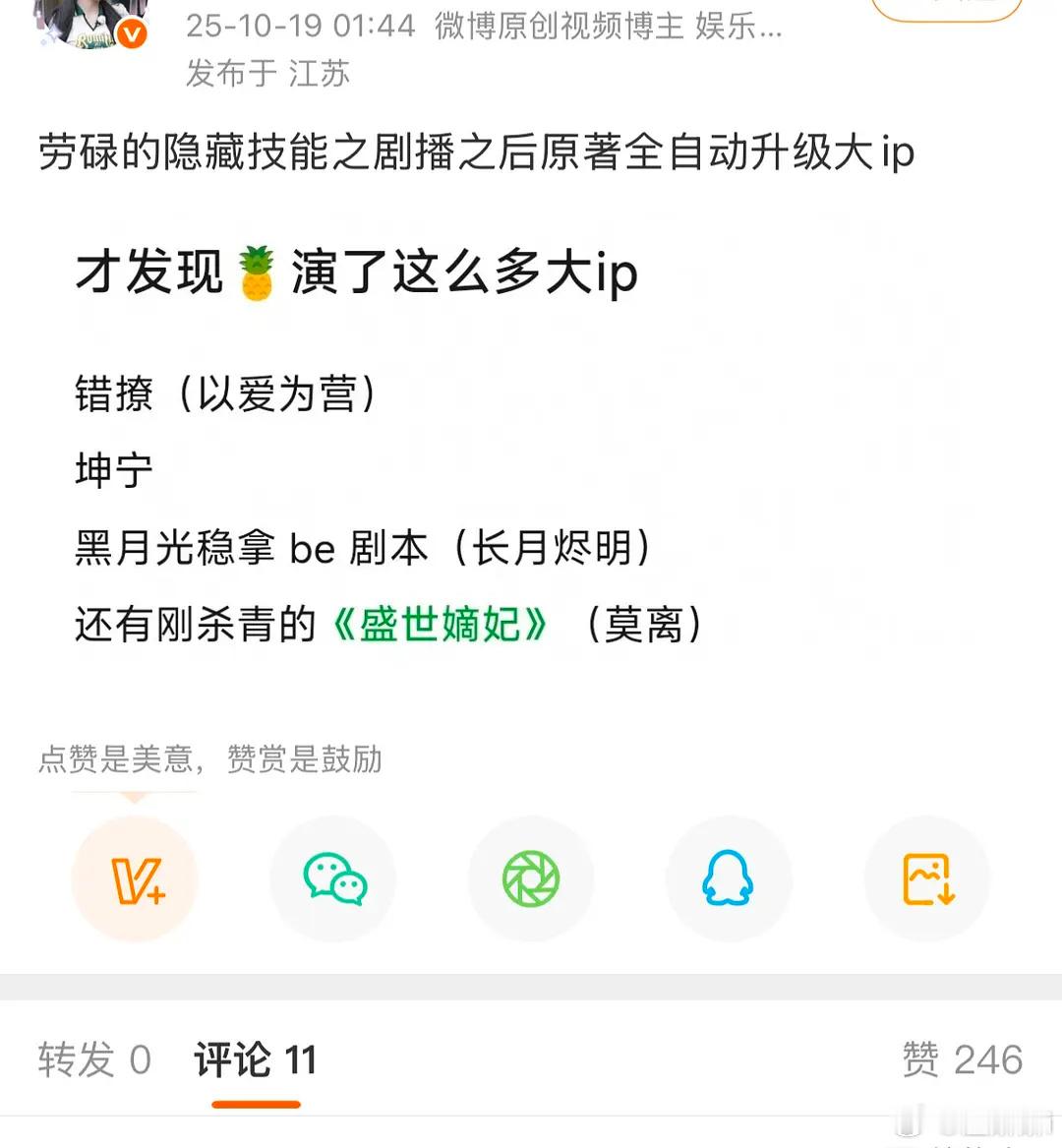Image resolution: width=1062 pixels, height=1148 pixels.
Task: Open the 赞 246 likes tab
Action: tap(962, 1059)
